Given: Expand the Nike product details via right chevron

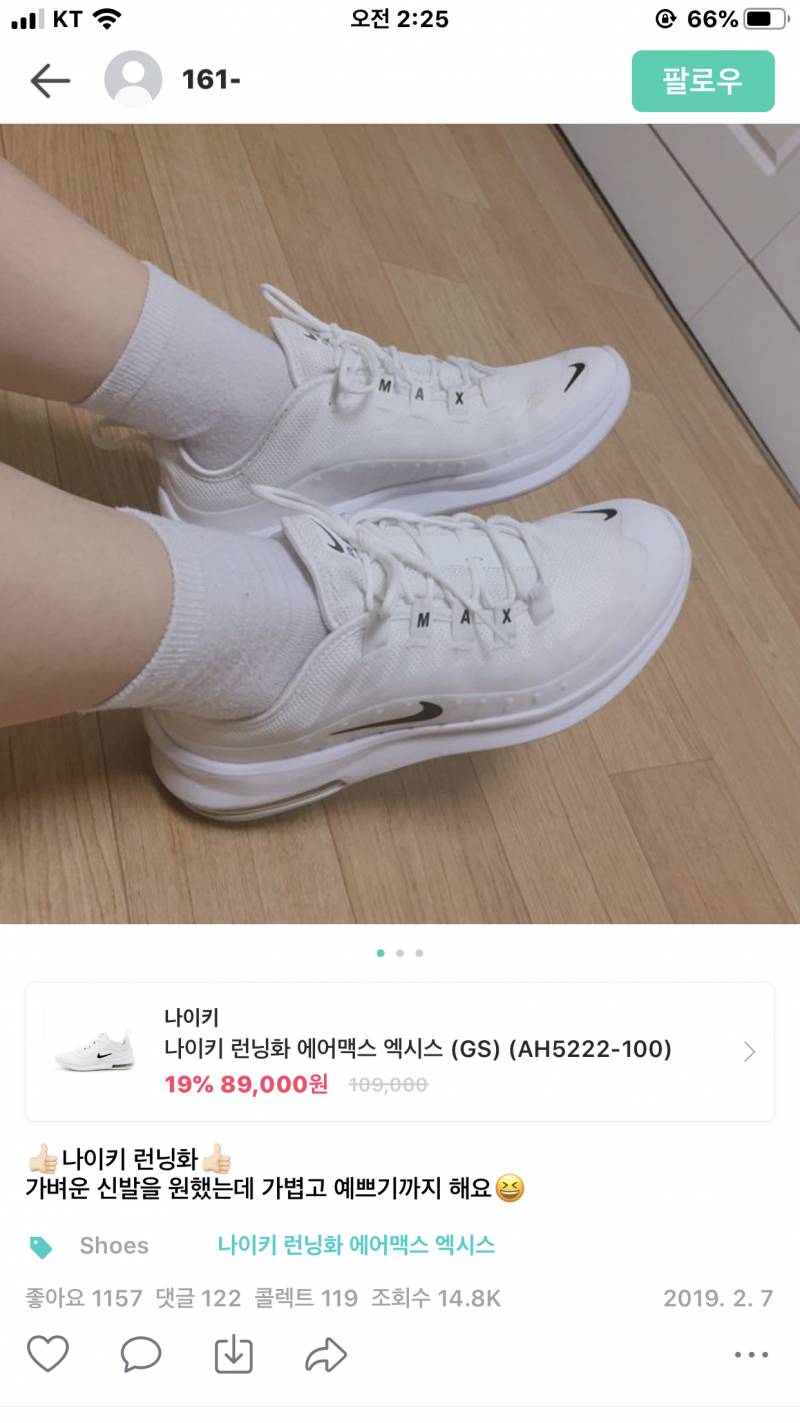Looking at the screenshot, I should (x=750, y=1052).
